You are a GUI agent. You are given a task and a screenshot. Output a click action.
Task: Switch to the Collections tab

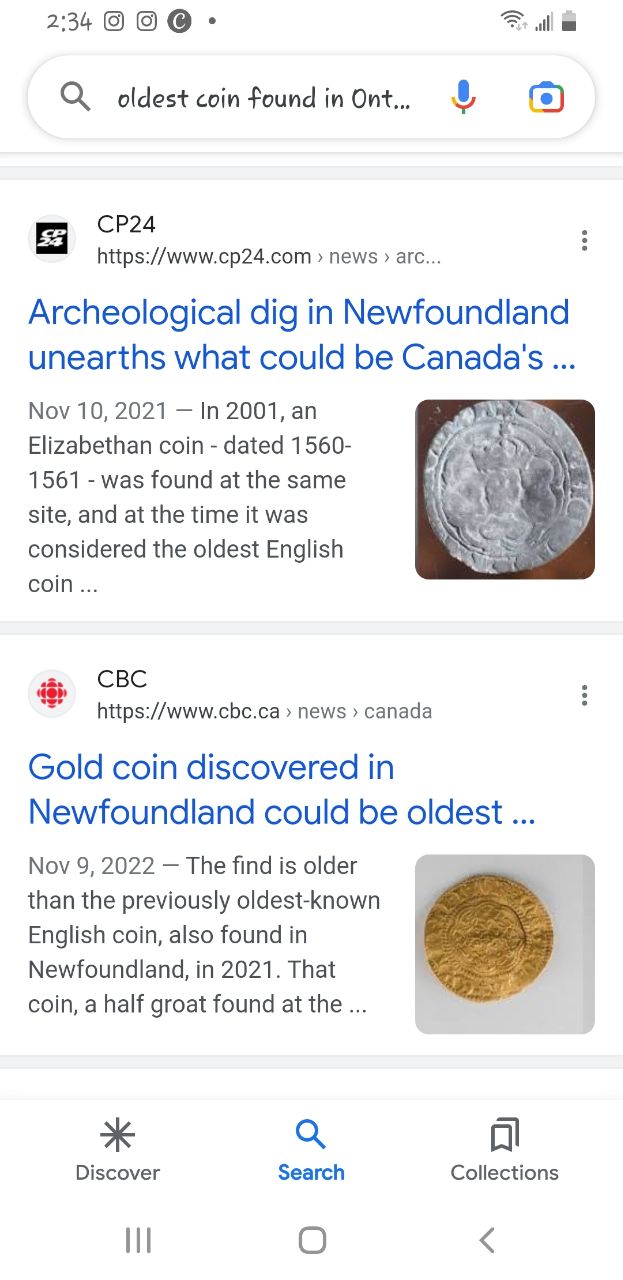pos(504,1150)
